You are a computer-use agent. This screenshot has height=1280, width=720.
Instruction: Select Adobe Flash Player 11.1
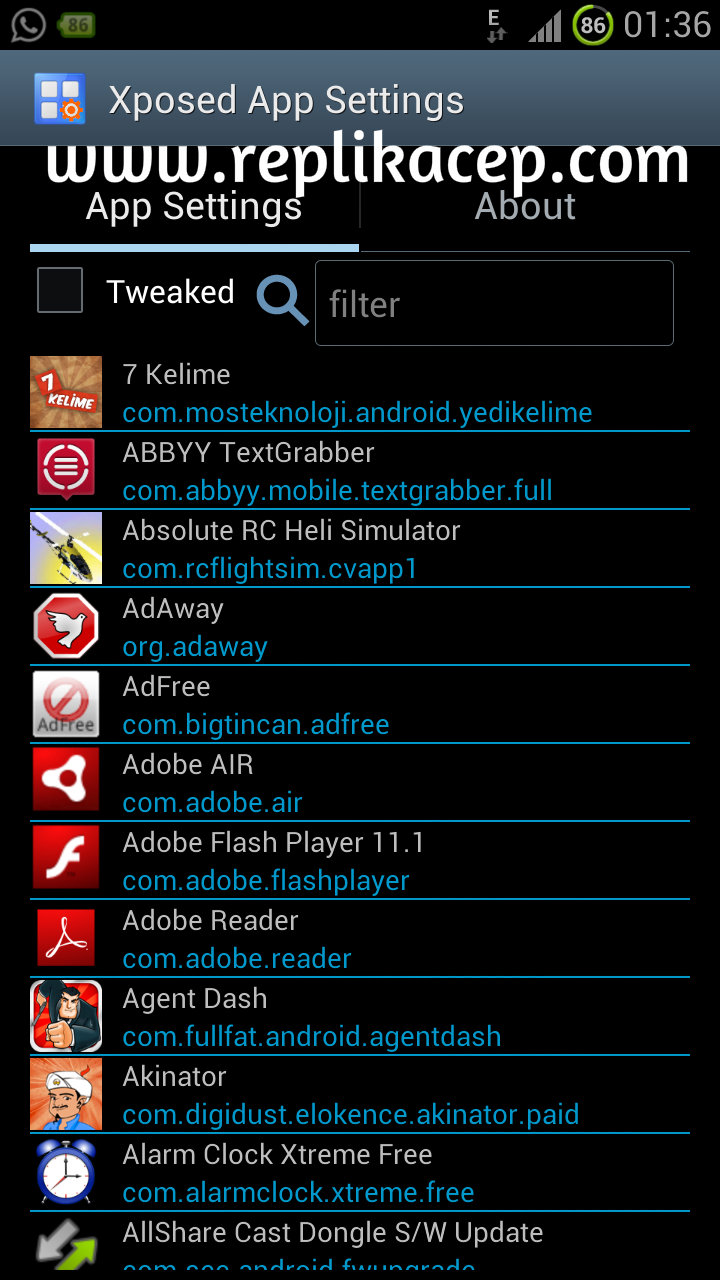(358, 861)
